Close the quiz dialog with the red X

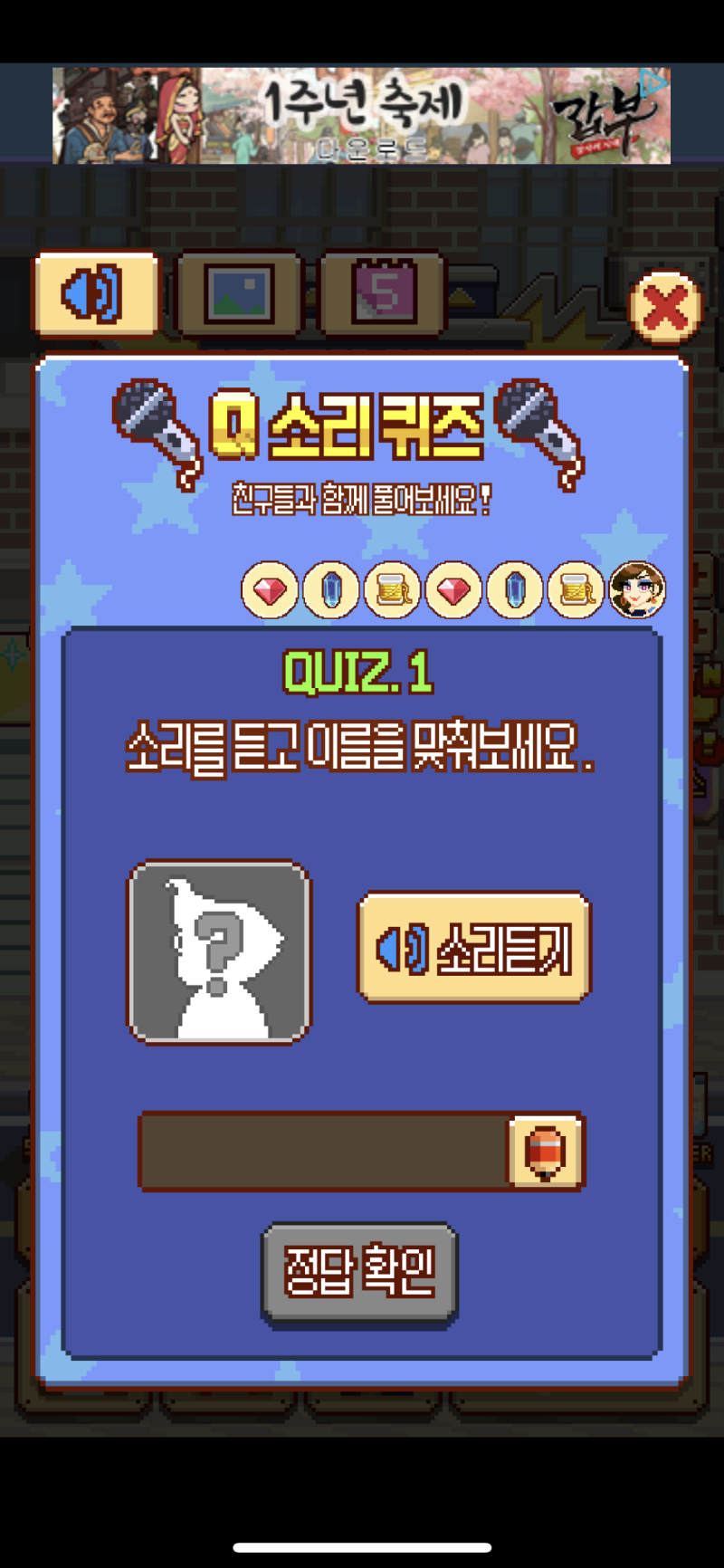(665, 309)
